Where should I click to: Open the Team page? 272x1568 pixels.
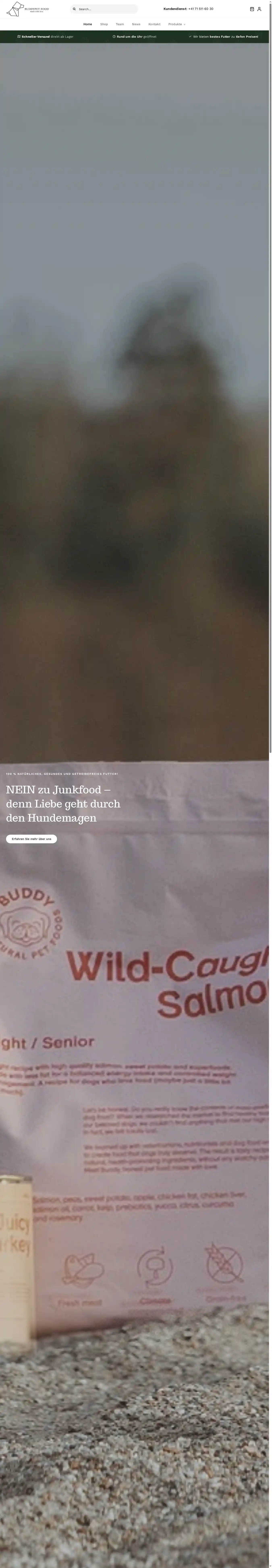120,24
